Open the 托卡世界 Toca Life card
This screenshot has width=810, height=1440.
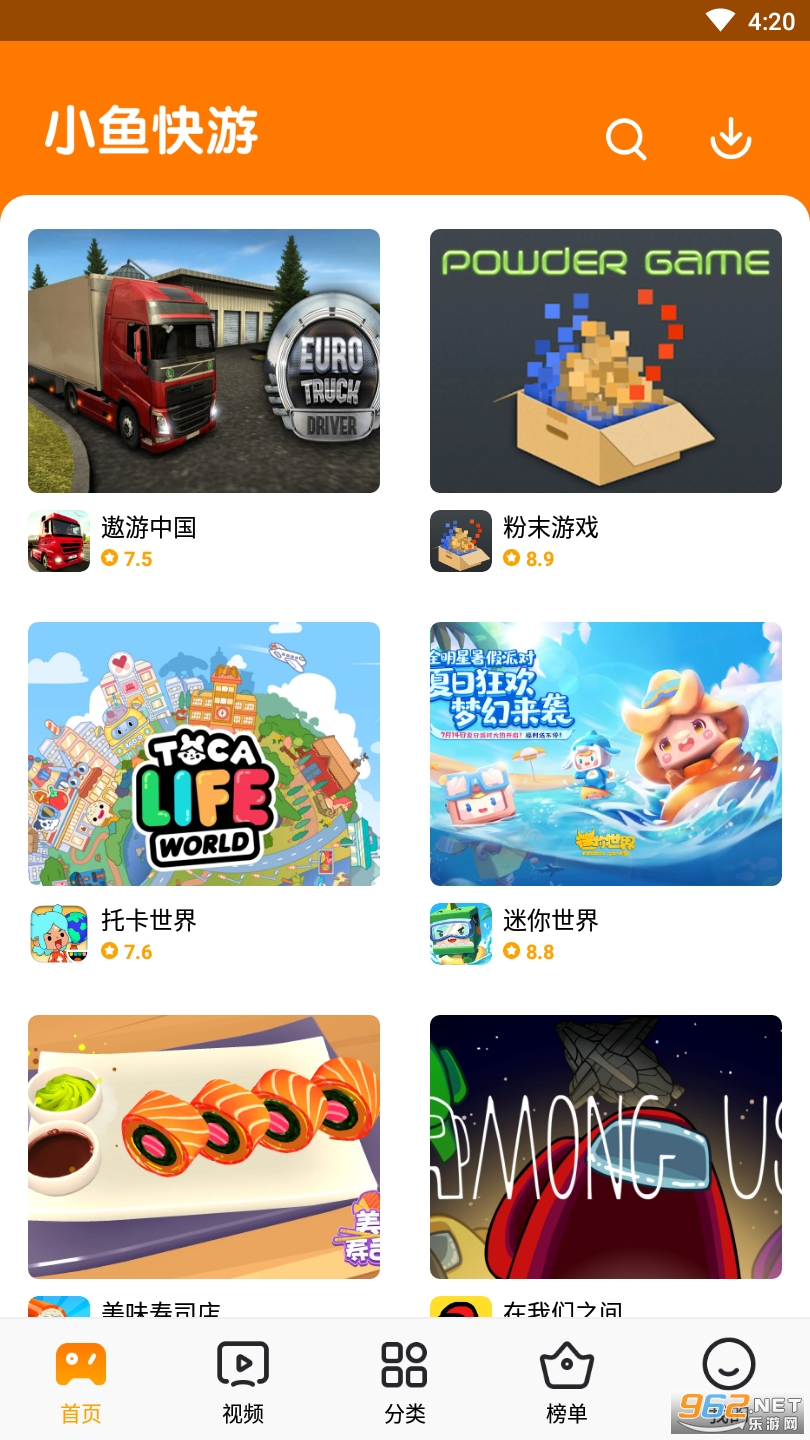(x=204, y=754)
